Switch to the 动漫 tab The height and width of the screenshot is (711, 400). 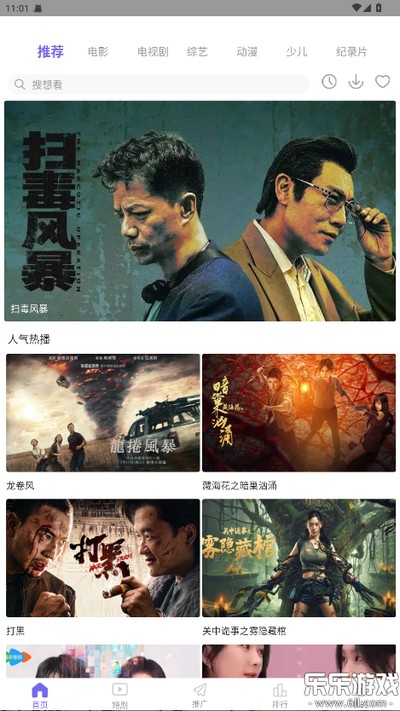tap(247, 52)
